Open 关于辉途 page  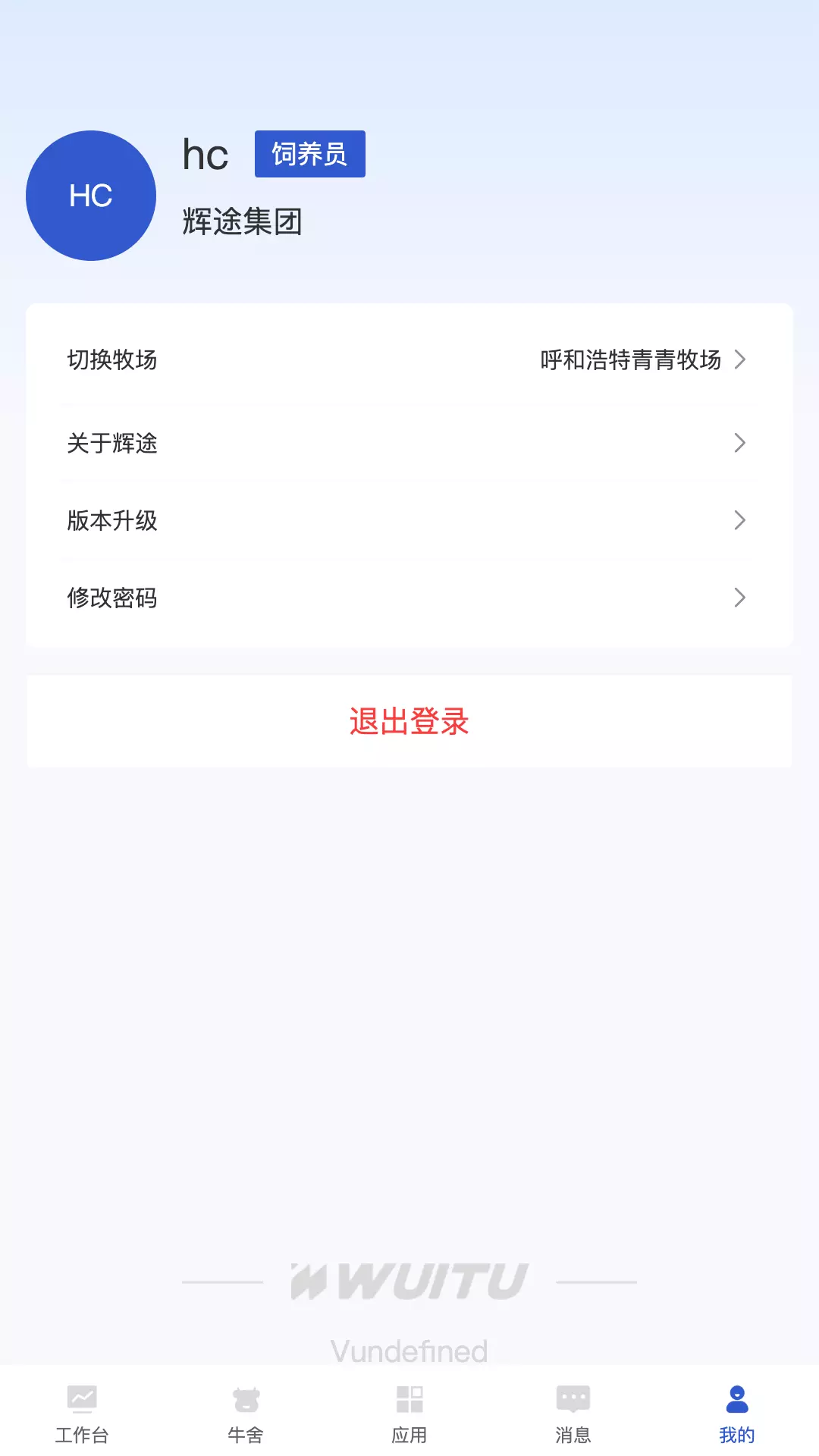click(x=409, y=443)
